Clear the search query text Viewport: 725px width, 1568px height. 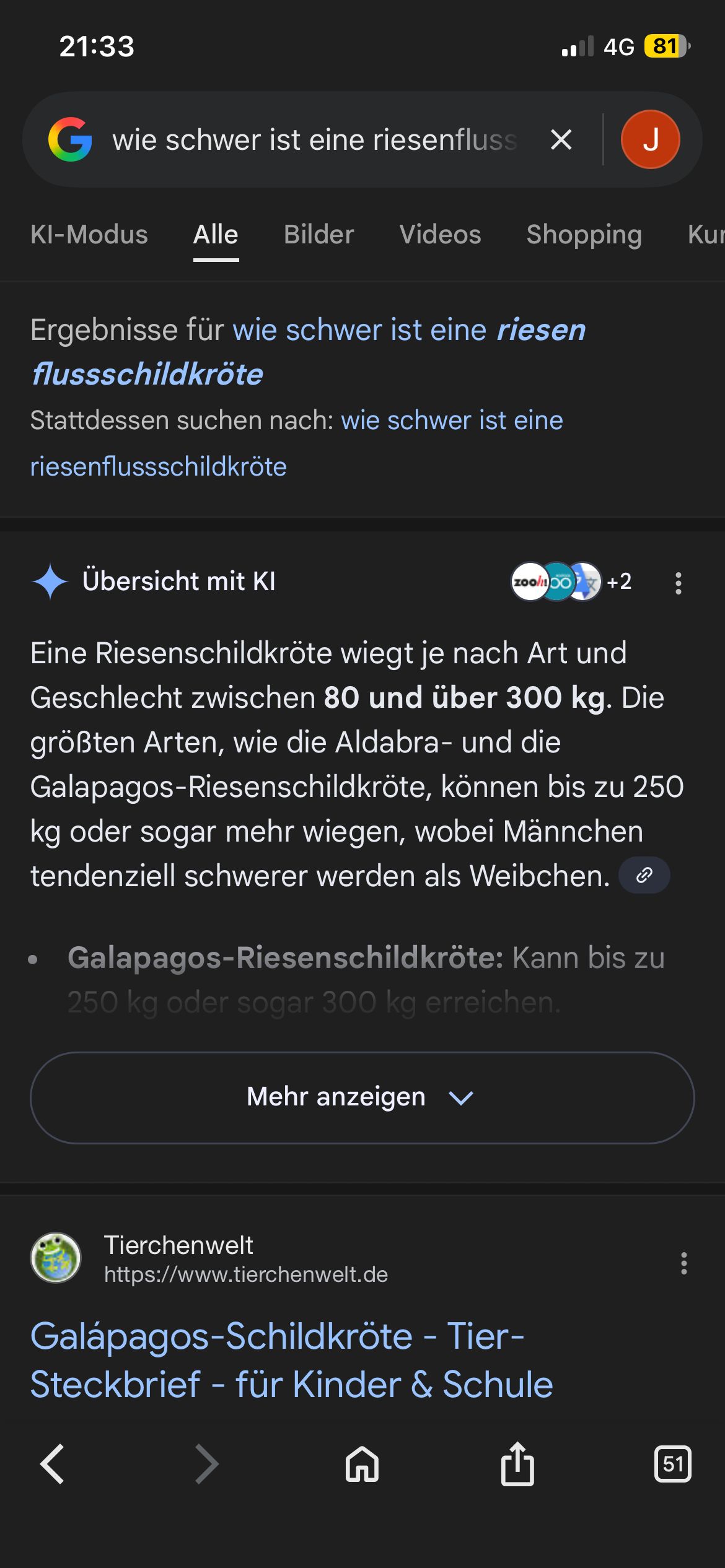[561, 140]
